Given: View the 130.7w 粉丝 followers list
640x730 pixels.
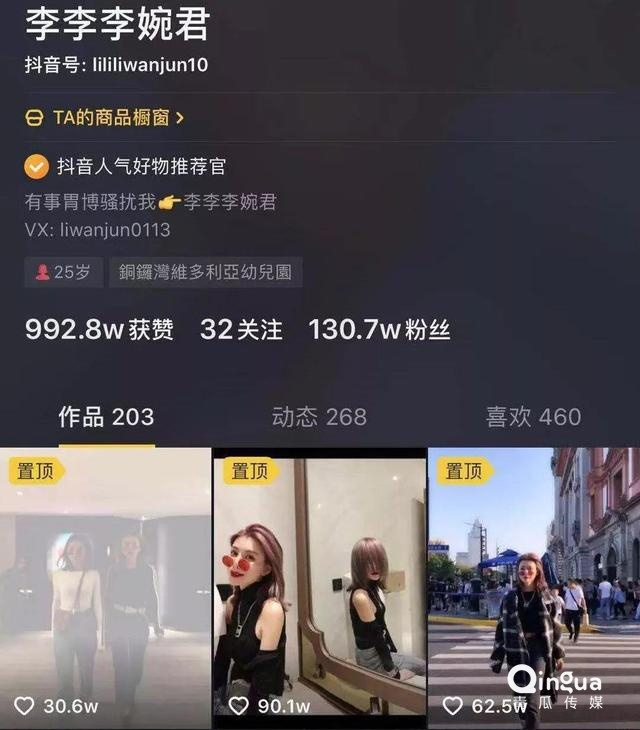Looking at the screenshot, I should [x=379, y=330].
